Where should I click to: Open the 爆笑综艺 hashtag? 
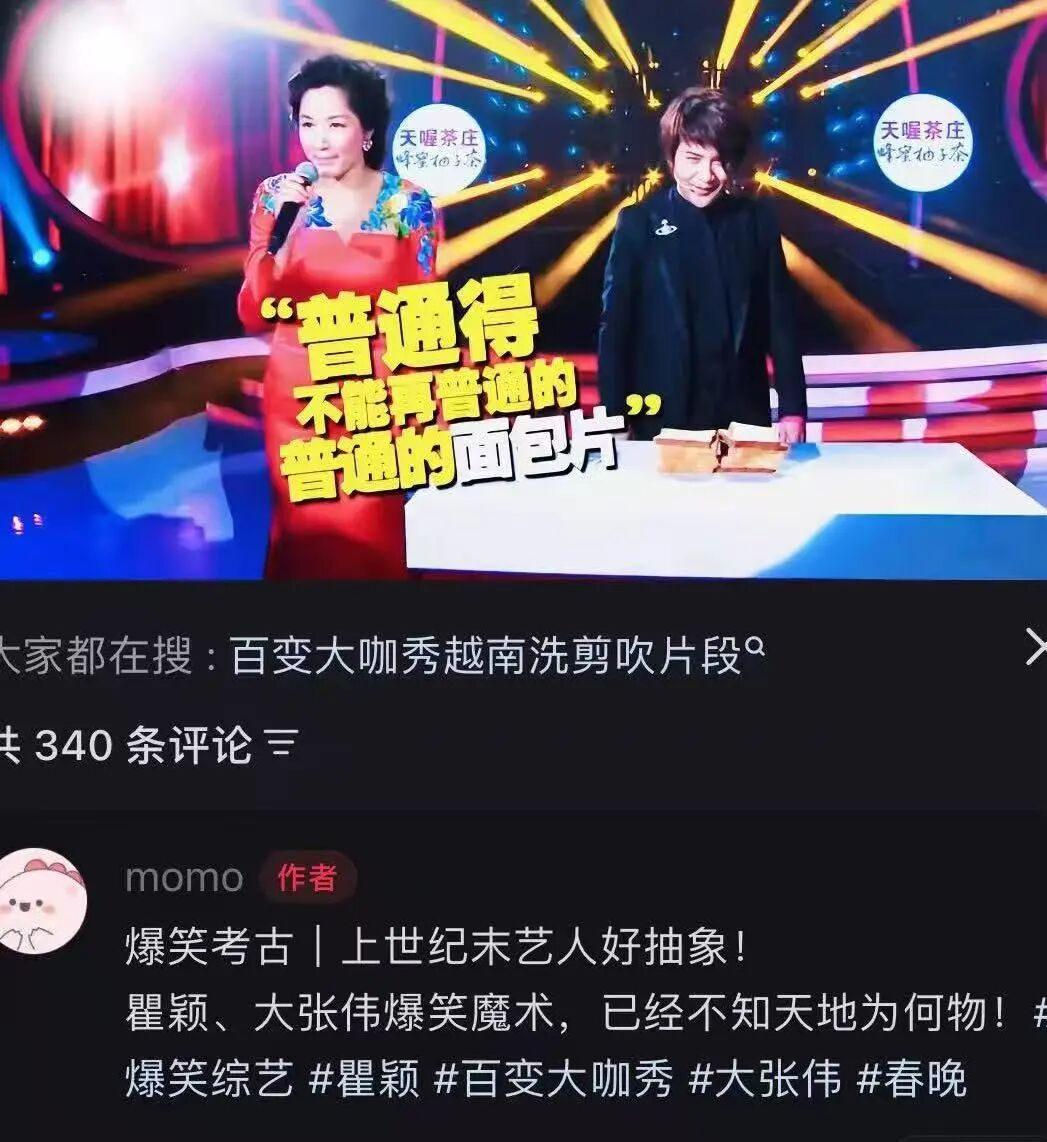pyautogui.click(x=209, y=1080)
